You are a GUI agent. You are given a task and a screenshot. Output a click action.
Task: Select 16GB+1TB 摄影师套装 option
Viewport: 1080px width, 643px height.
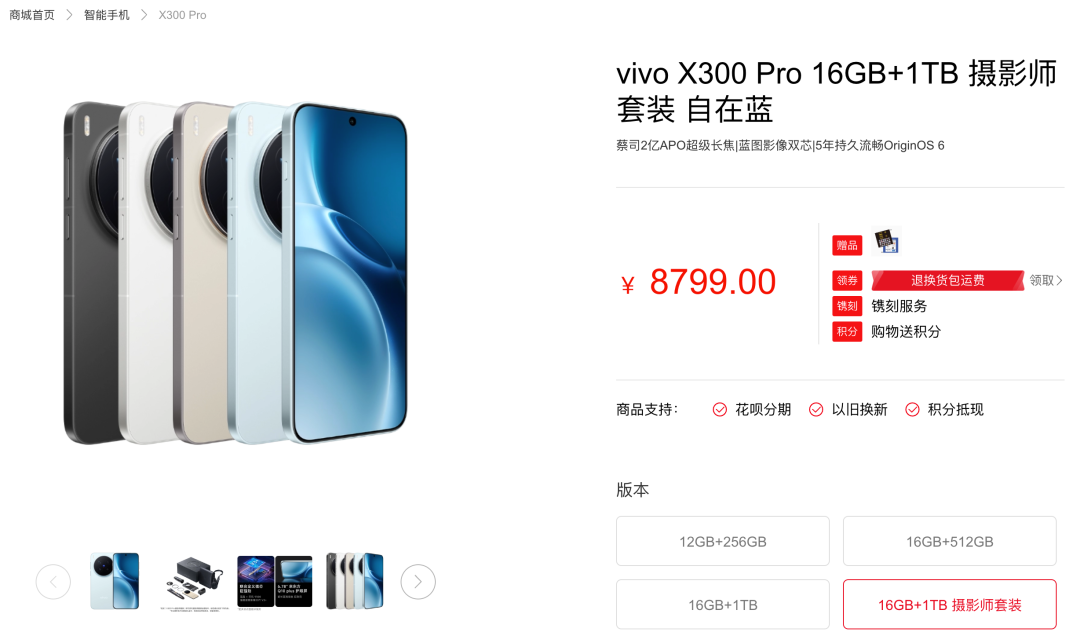(x=949, y=605)
